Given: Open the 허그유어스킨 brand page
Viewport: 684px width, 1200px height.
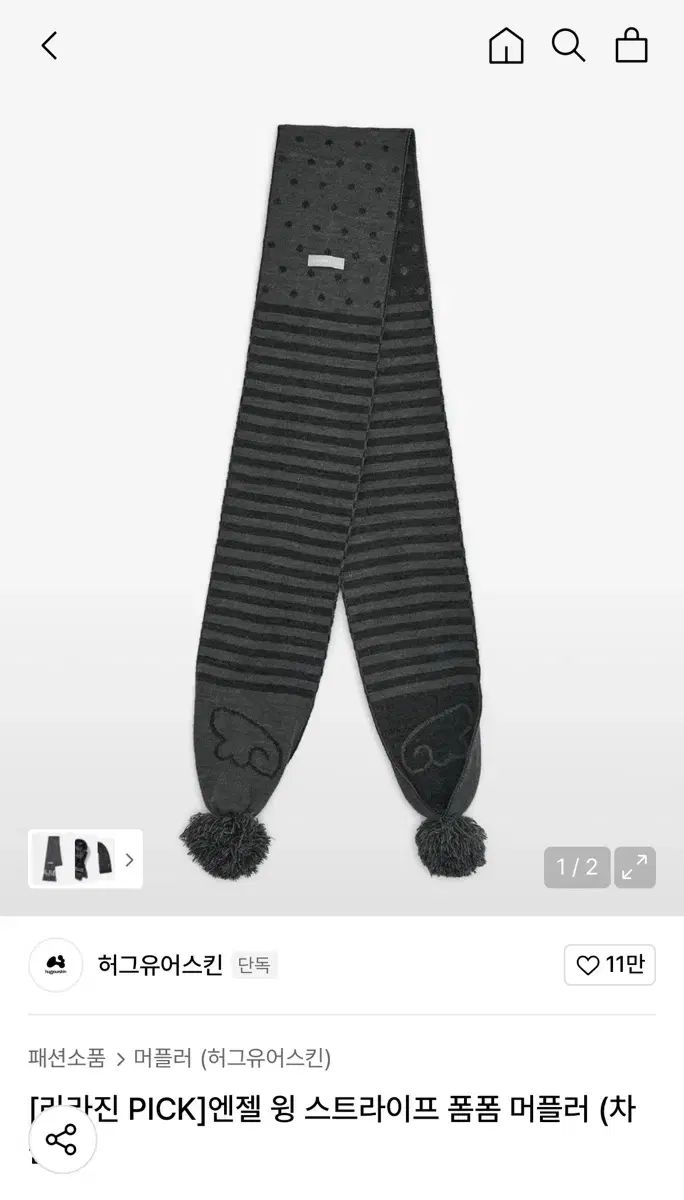Looking at the screenshot, I should pos(160,965).
